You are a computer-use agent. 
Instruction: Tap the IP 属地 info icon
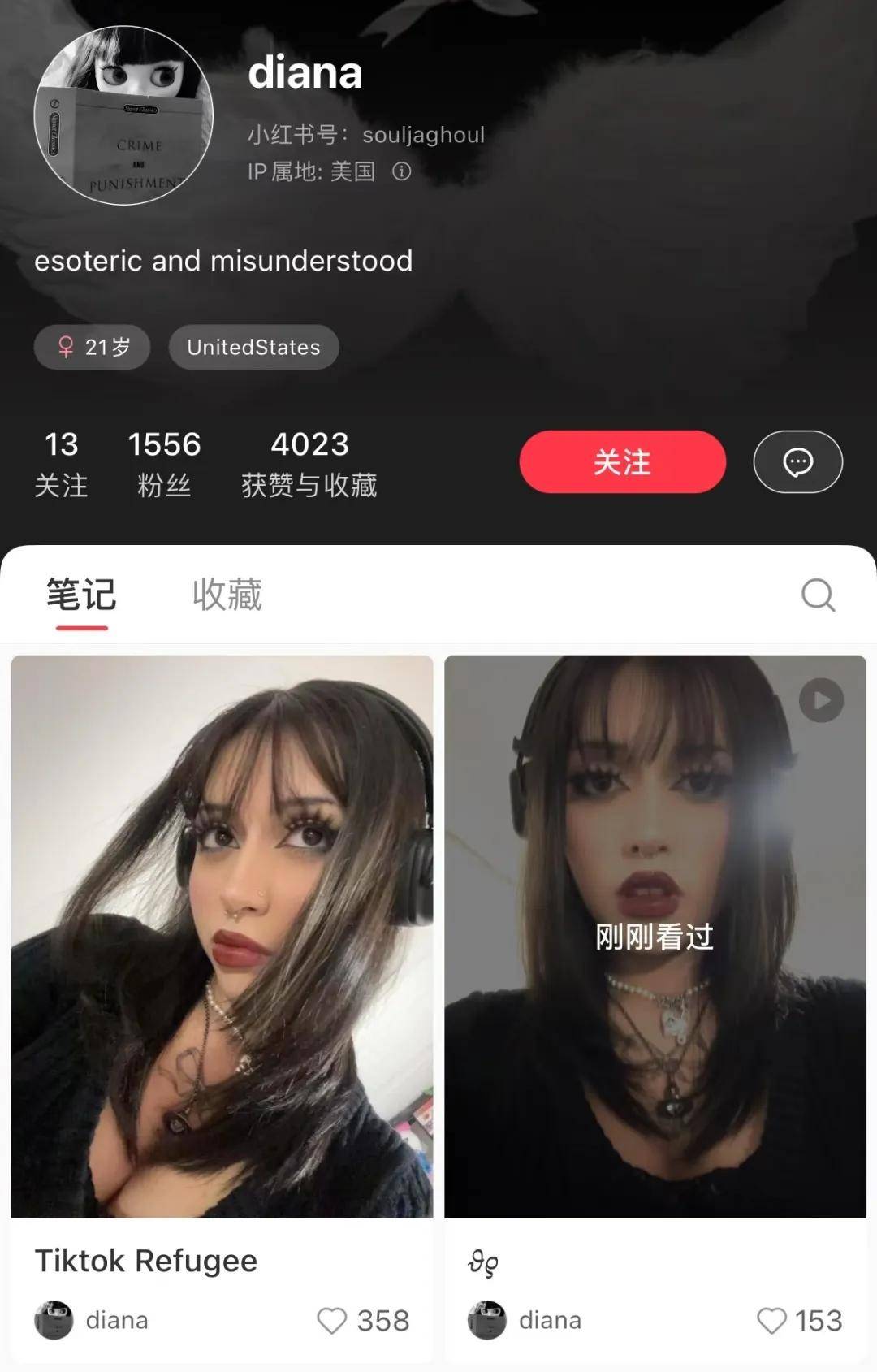pyautogui.click(x=402, y=171)
